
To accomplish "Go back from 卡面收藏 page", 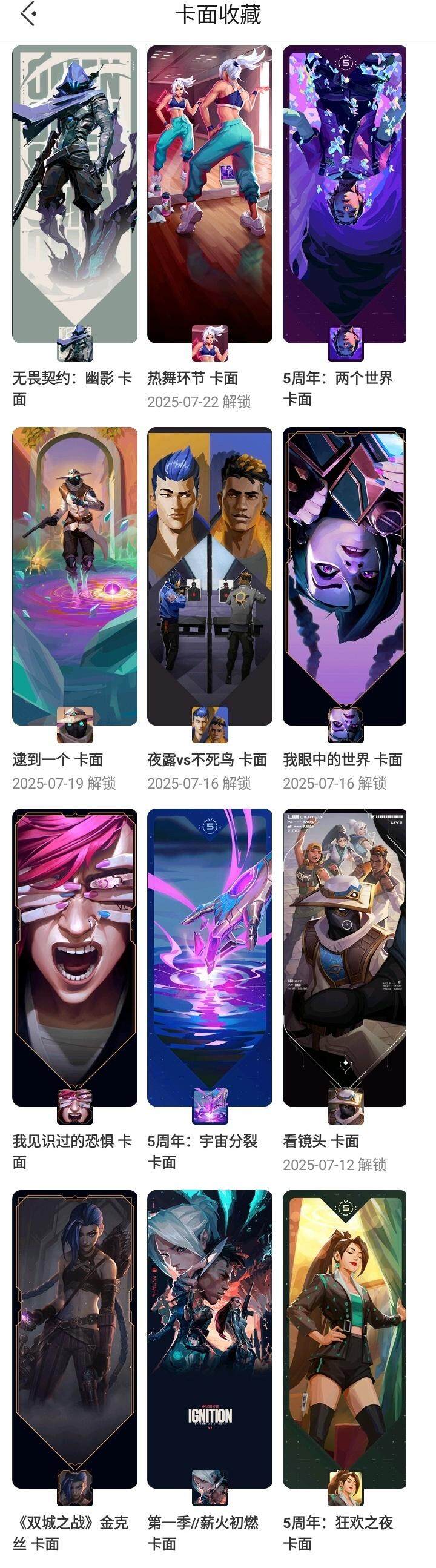I will [28, 15].
